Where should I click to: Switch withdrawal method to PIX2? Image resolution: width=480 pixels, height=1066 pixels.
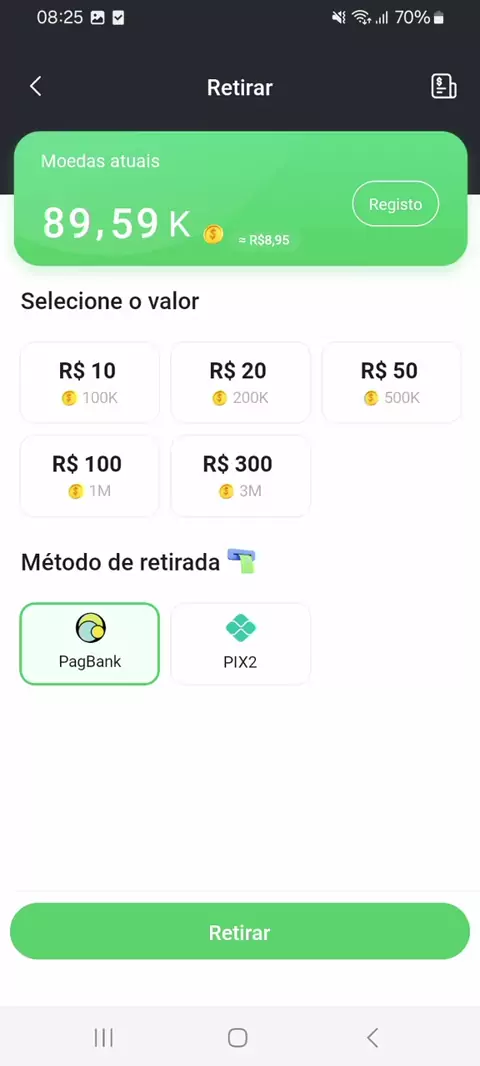click(x=241, y=643)
